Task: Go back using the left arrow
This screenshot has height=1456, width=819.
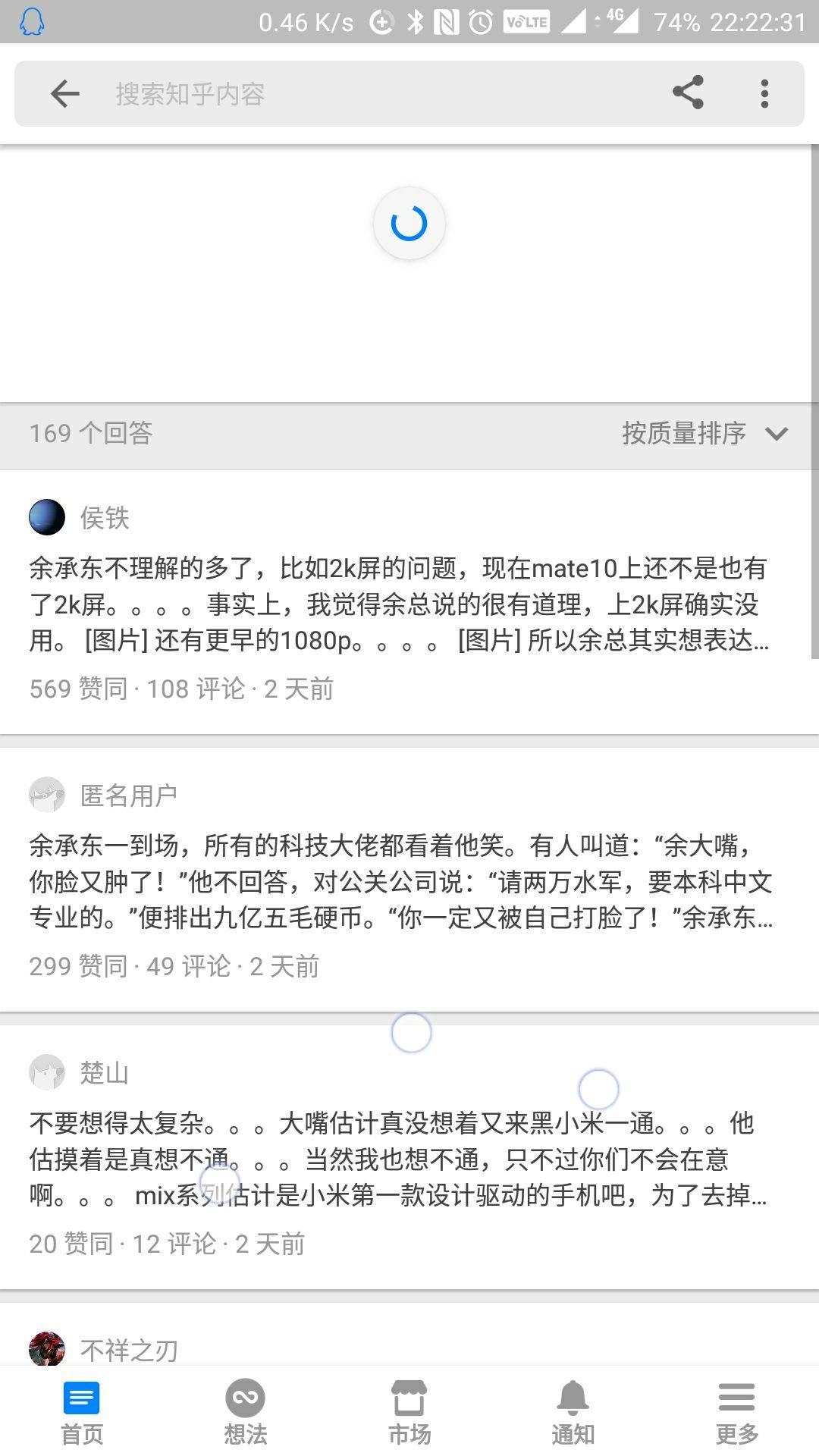Action: (64, 93)
